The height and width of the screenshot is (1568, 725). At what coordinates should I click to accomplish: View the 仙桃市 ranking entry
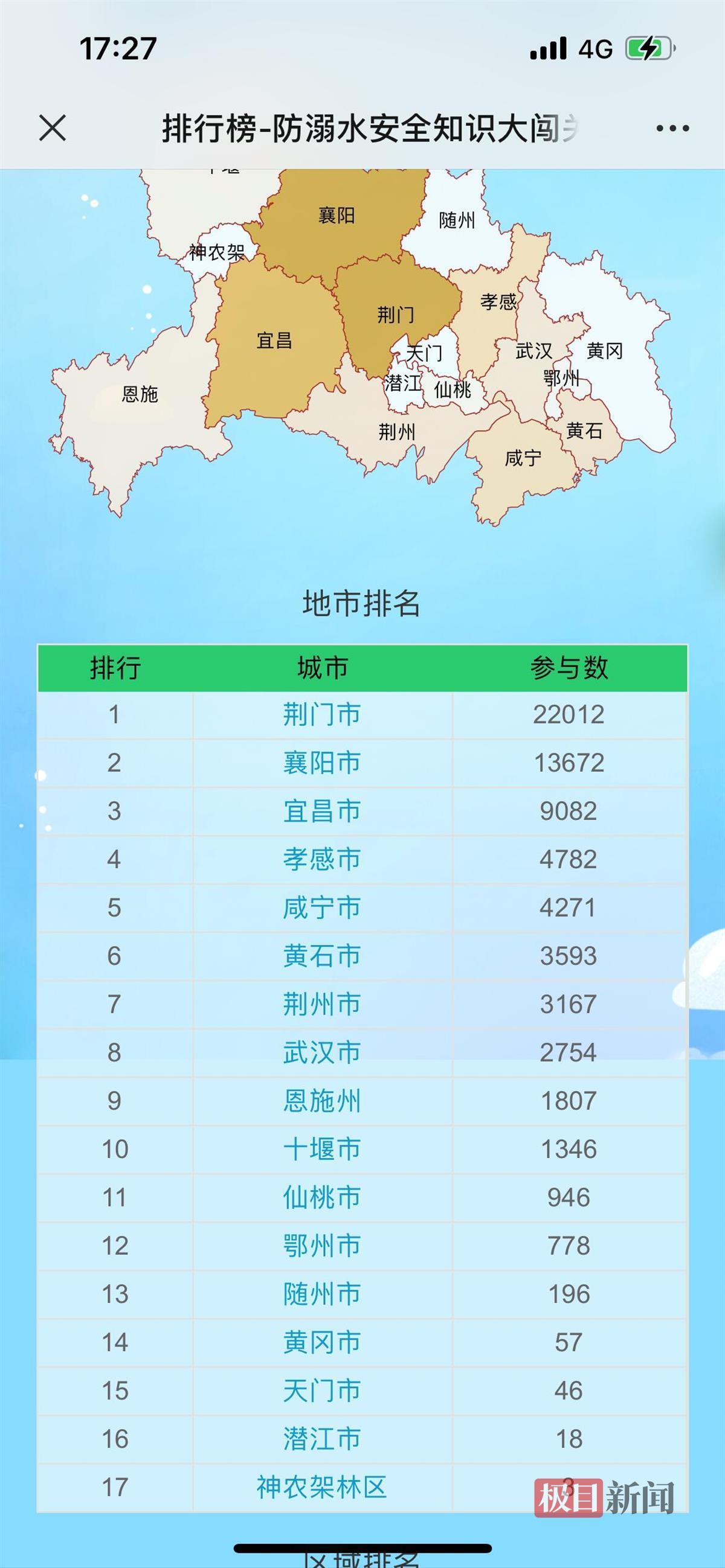point(322,1197)
